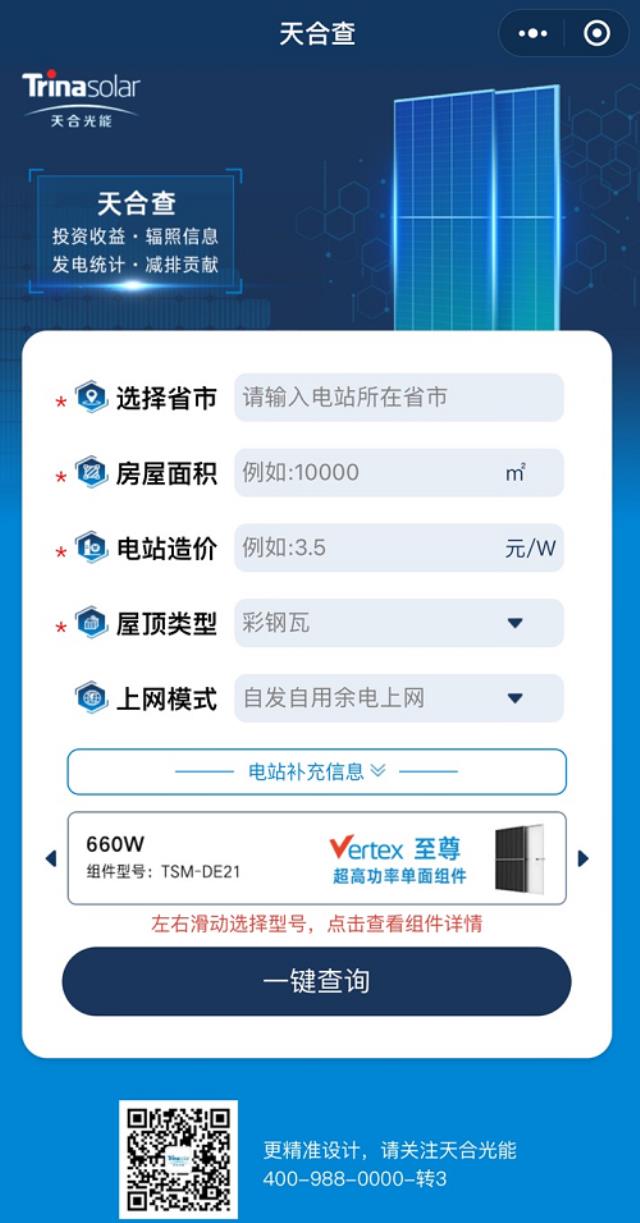Expand 电站补充信息 section
The height and width of the screenshot is (1223, 640).
point(316,771)
